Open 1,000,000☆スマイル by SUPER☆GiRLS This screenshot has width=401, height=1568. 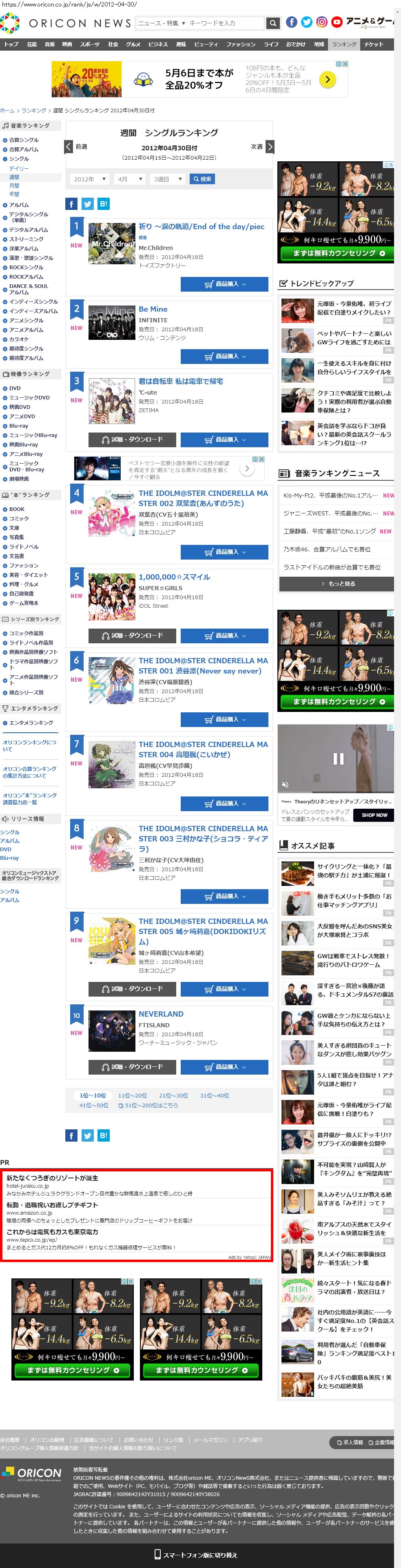pos(174,576)
